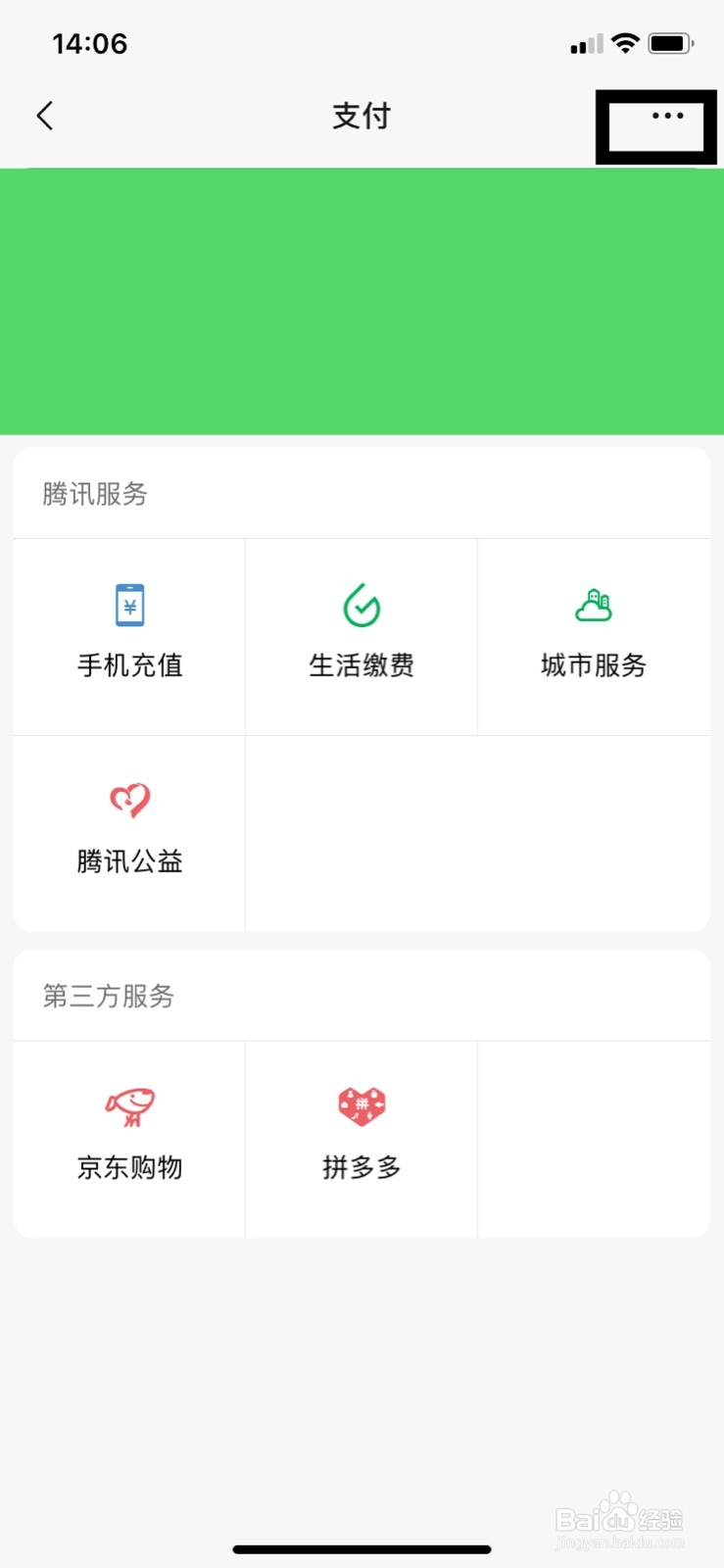Open the 城市服务 city services icon
Viewport: 724px width, 1568px height.
593,605
